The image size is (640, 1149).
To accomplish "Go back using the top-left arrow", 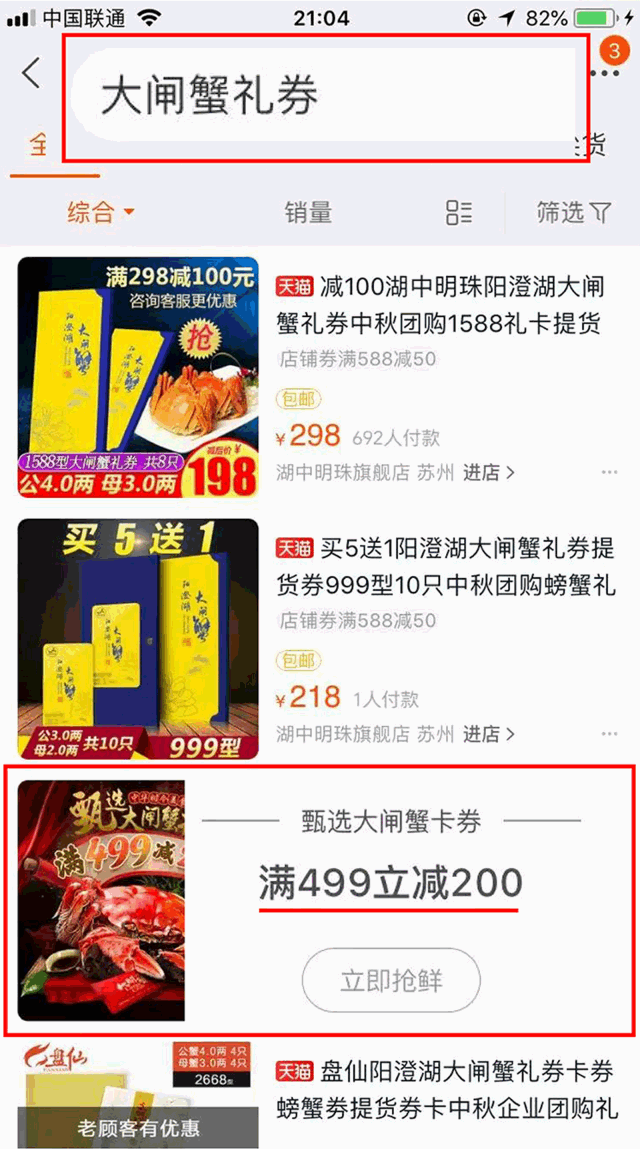I will coord(32,73).
